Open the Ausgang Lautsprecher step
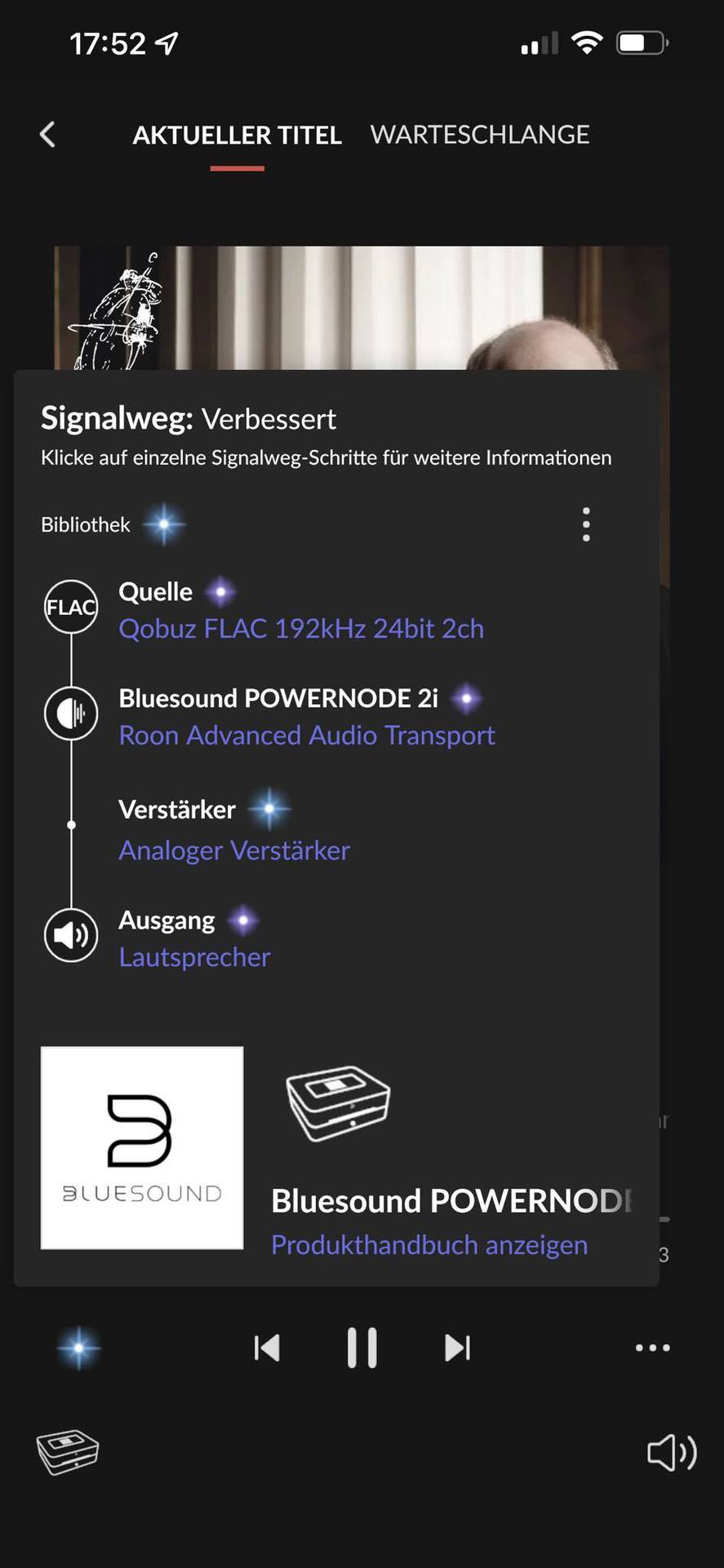 pyautogui.click(x=194, y=957)
